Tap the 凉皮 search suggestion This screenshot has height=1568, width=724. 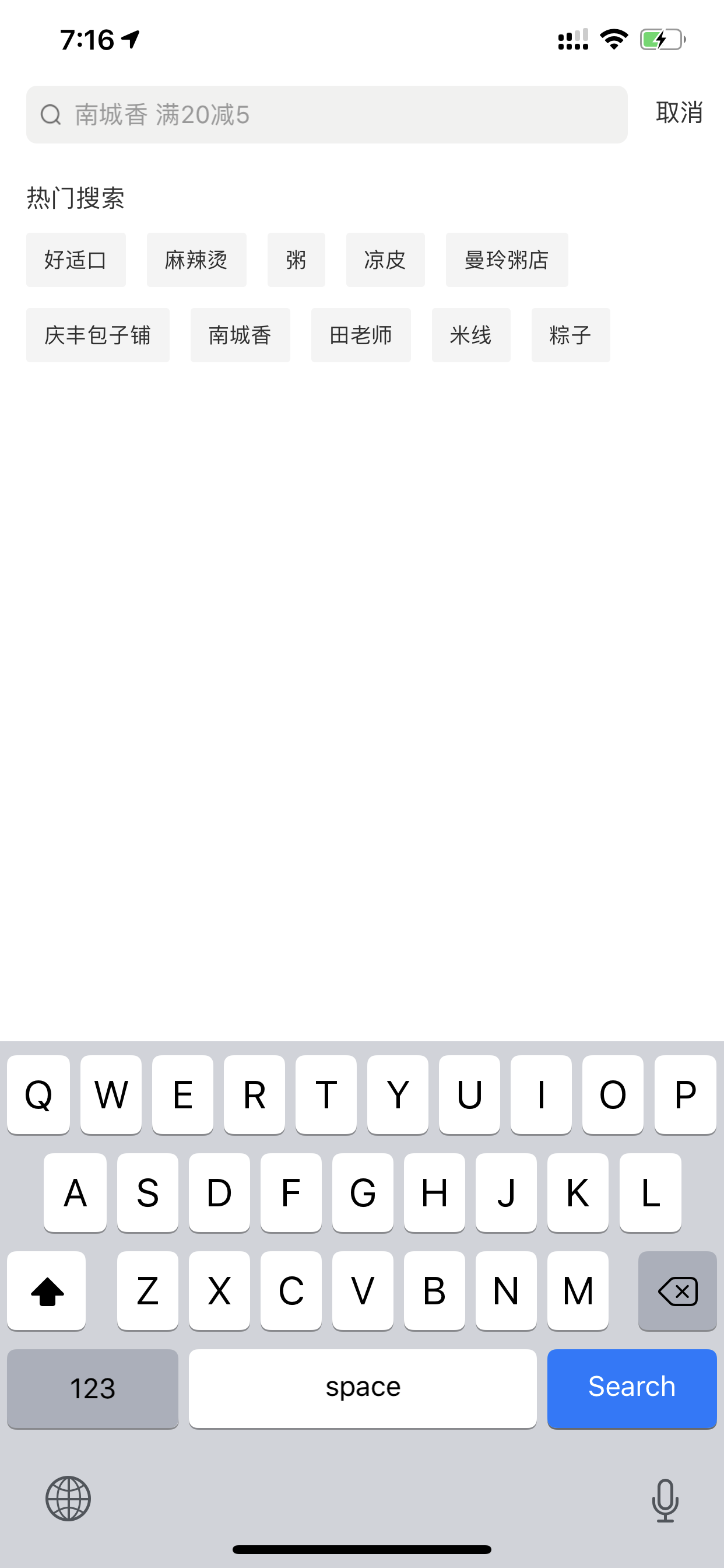385,260
